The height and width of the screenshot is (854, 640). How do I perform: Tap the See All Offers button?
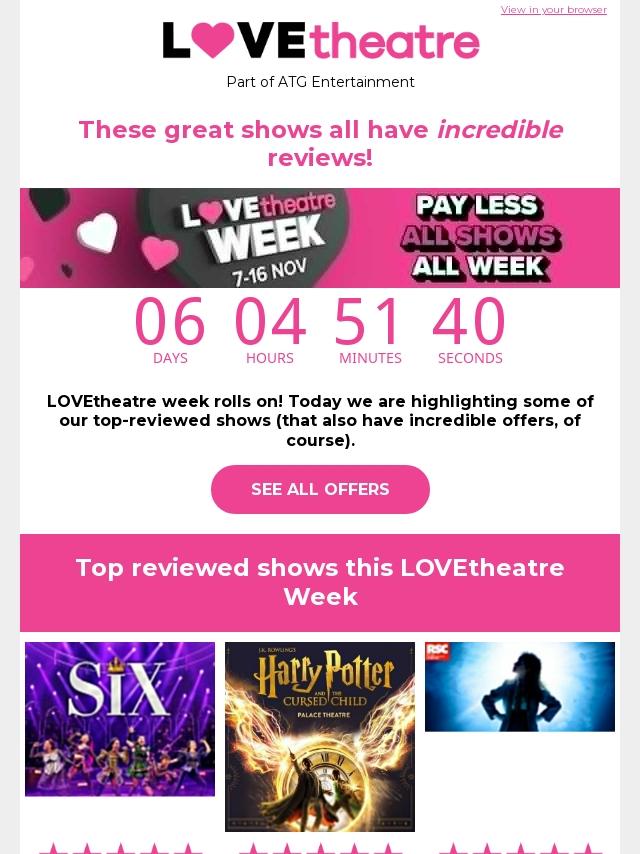point(320,489)
